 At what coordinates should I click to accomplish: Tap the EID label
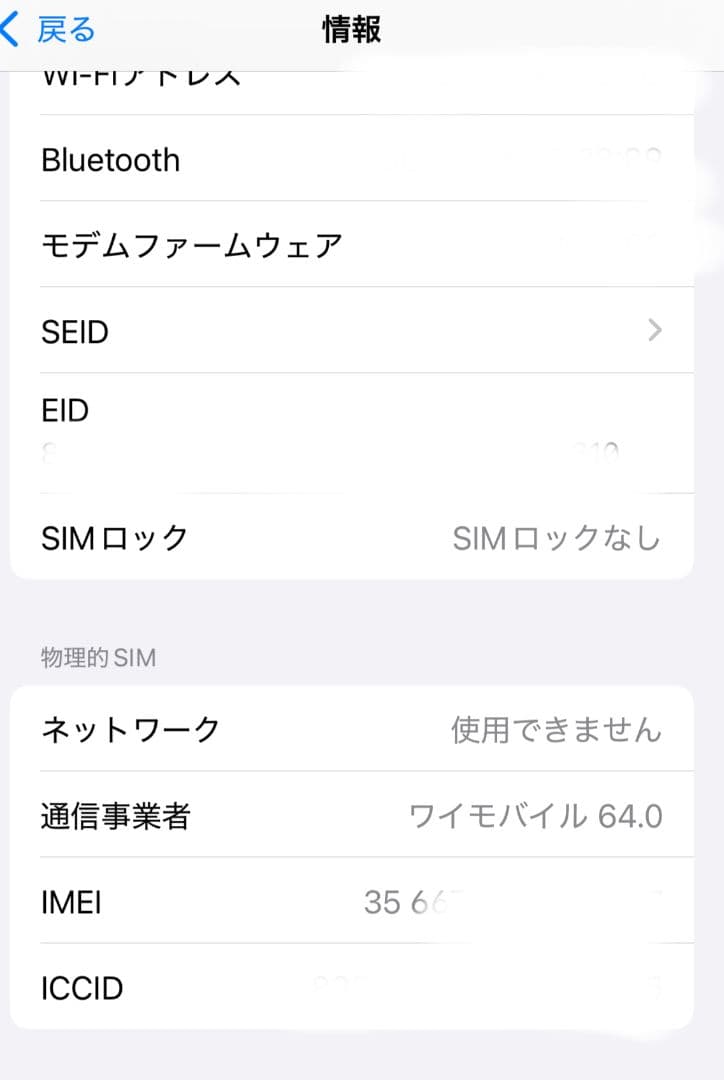(x=64, y=410)
